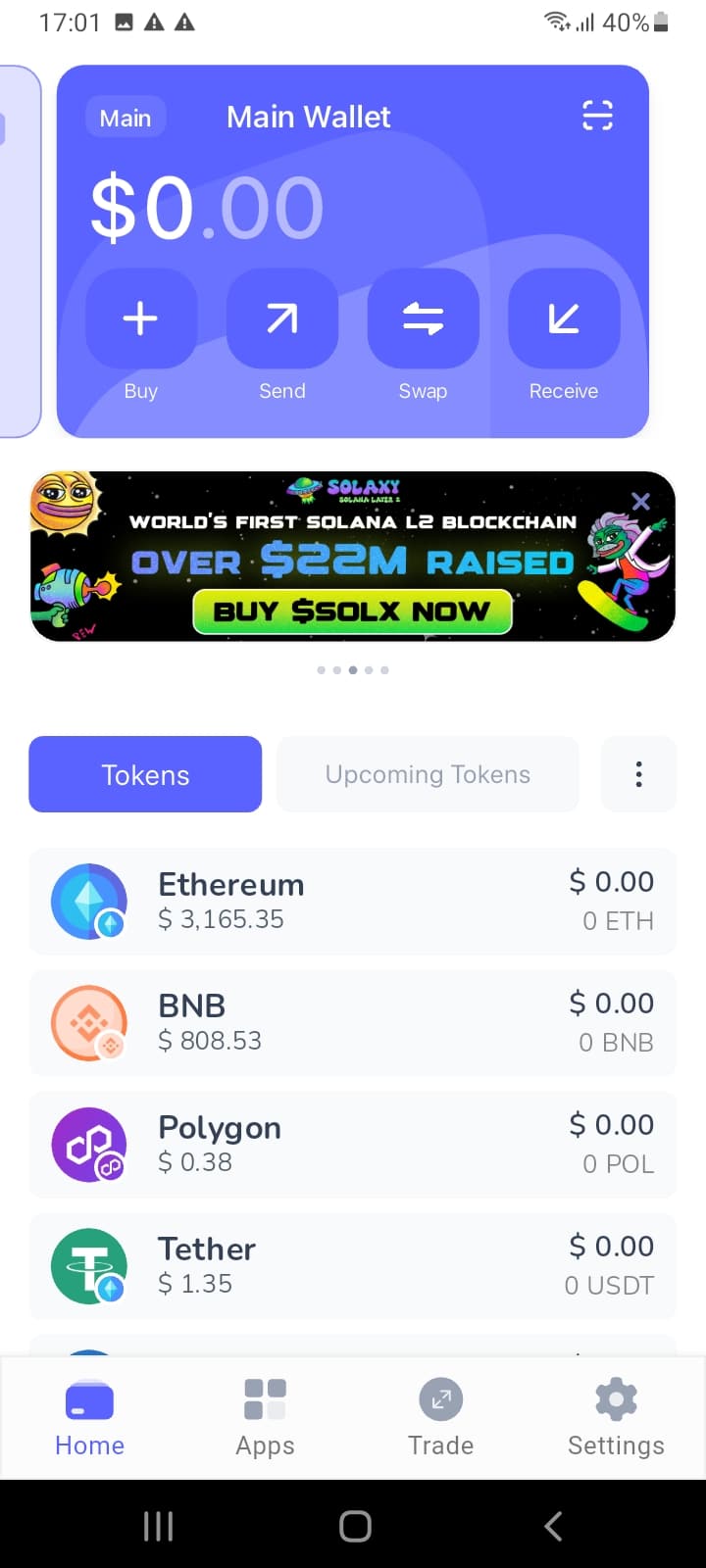Select the Send arrow icon
This screenshot has height=1568, width=706.
[x=281, y=318]
